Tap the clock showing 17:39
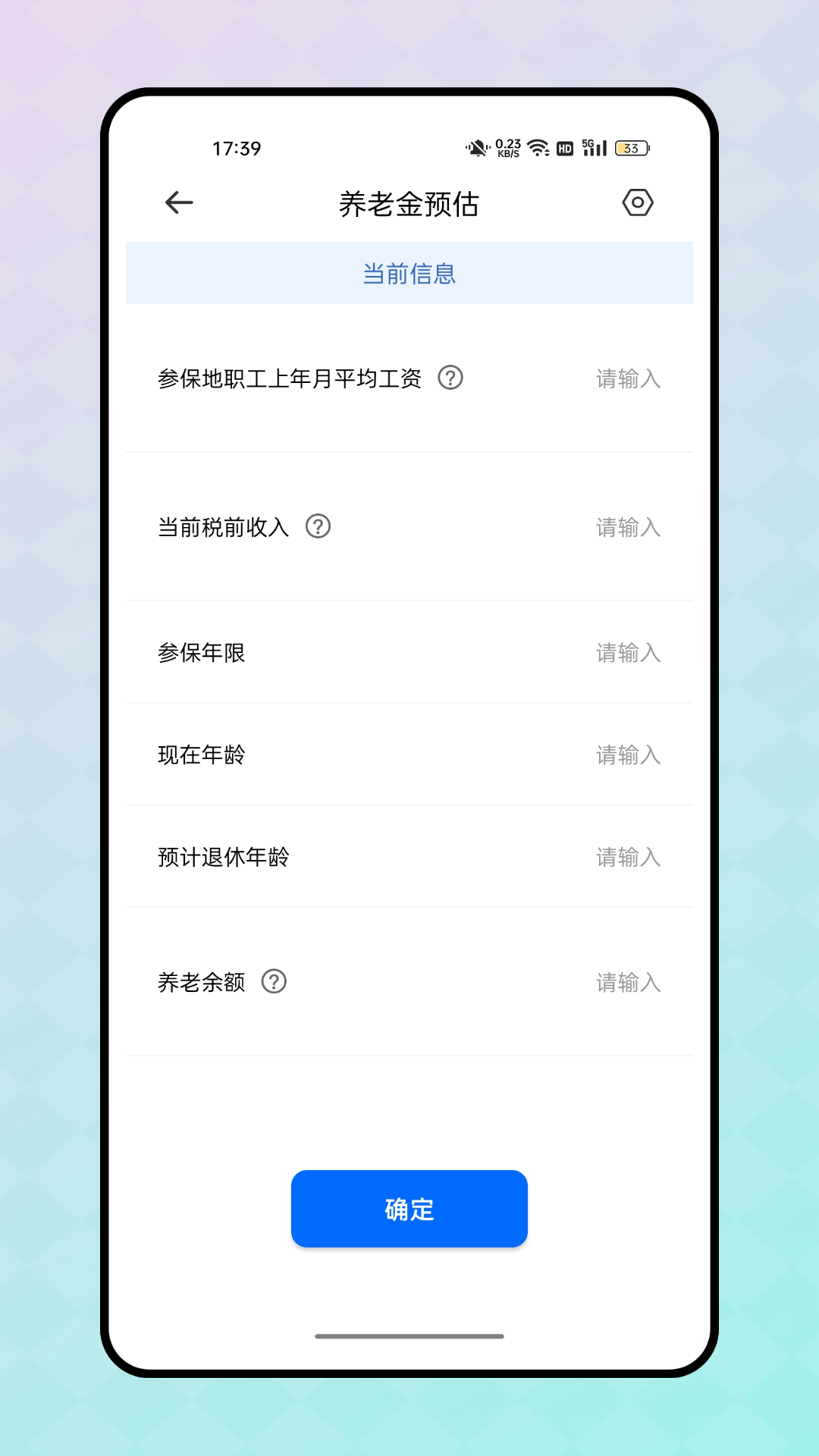819x1456 pixels. pyautogui.click(x=236, y=148)
